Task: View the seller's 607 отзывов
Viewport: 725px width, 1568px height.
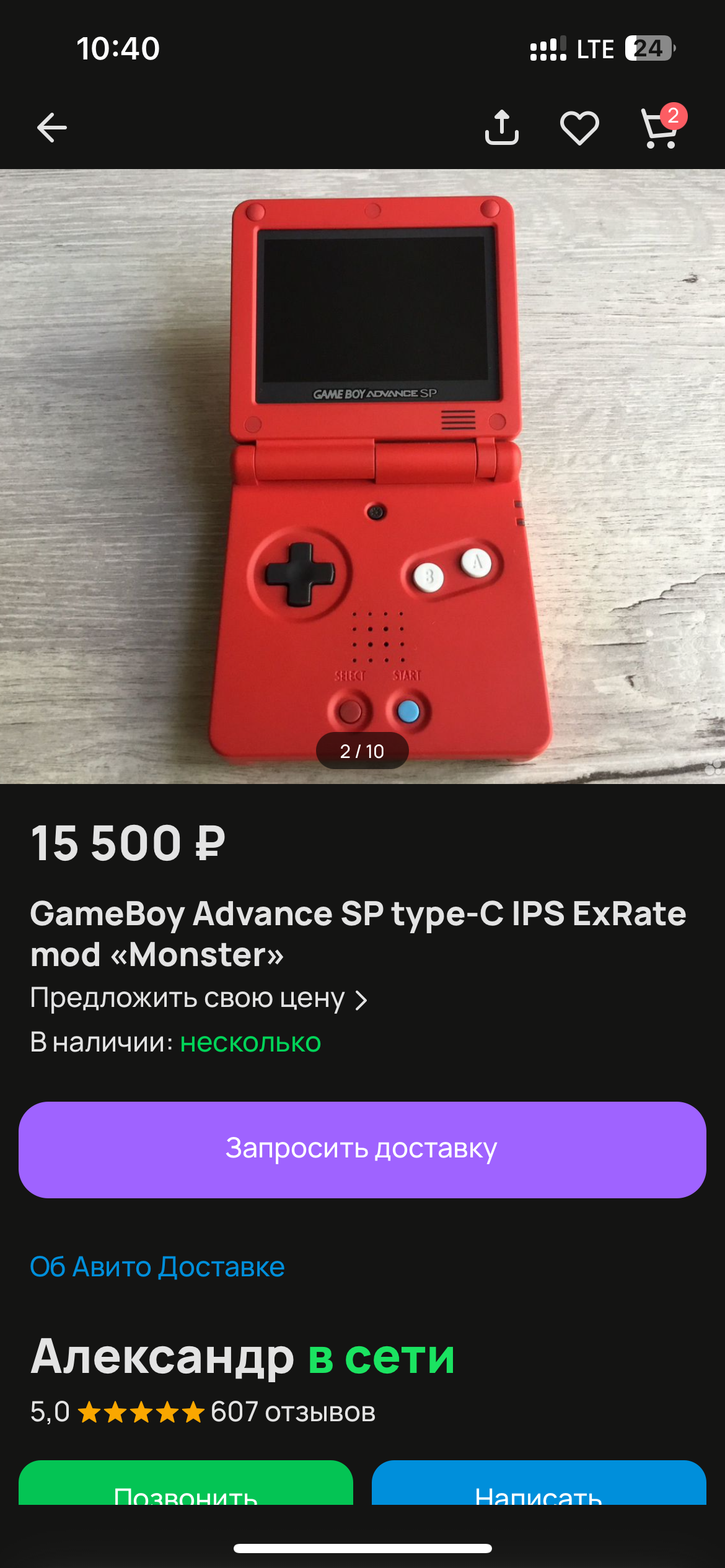Action: click(293, 1413)
